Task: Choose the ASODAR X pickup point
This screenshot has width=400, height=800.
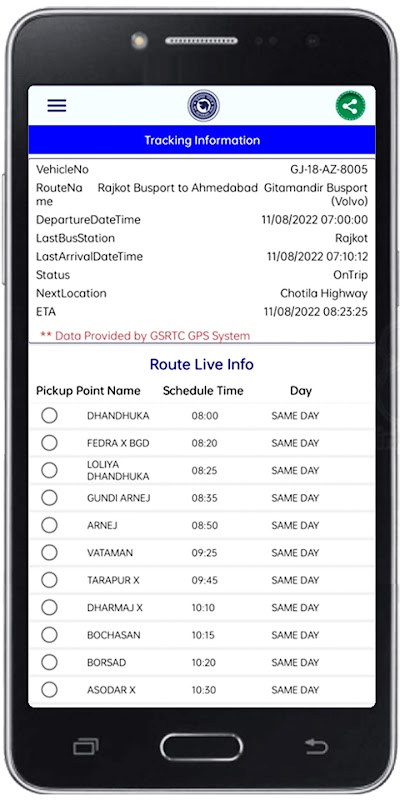Action: click(49, 690)
